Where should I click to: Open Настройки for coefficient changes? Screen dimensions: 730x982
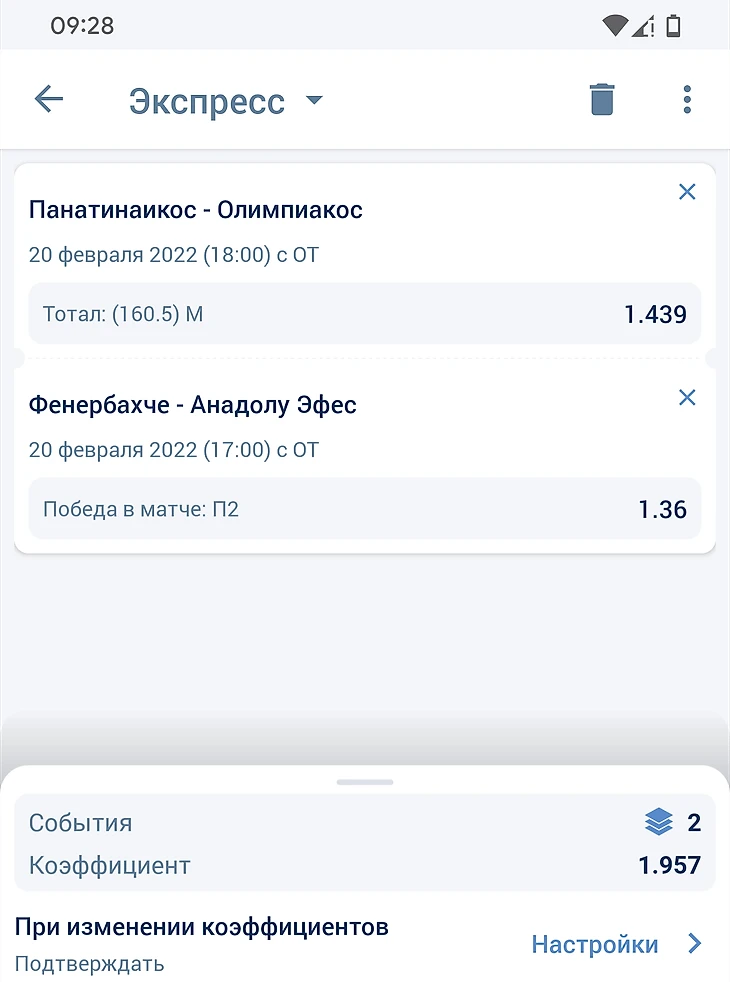point(616,944)
